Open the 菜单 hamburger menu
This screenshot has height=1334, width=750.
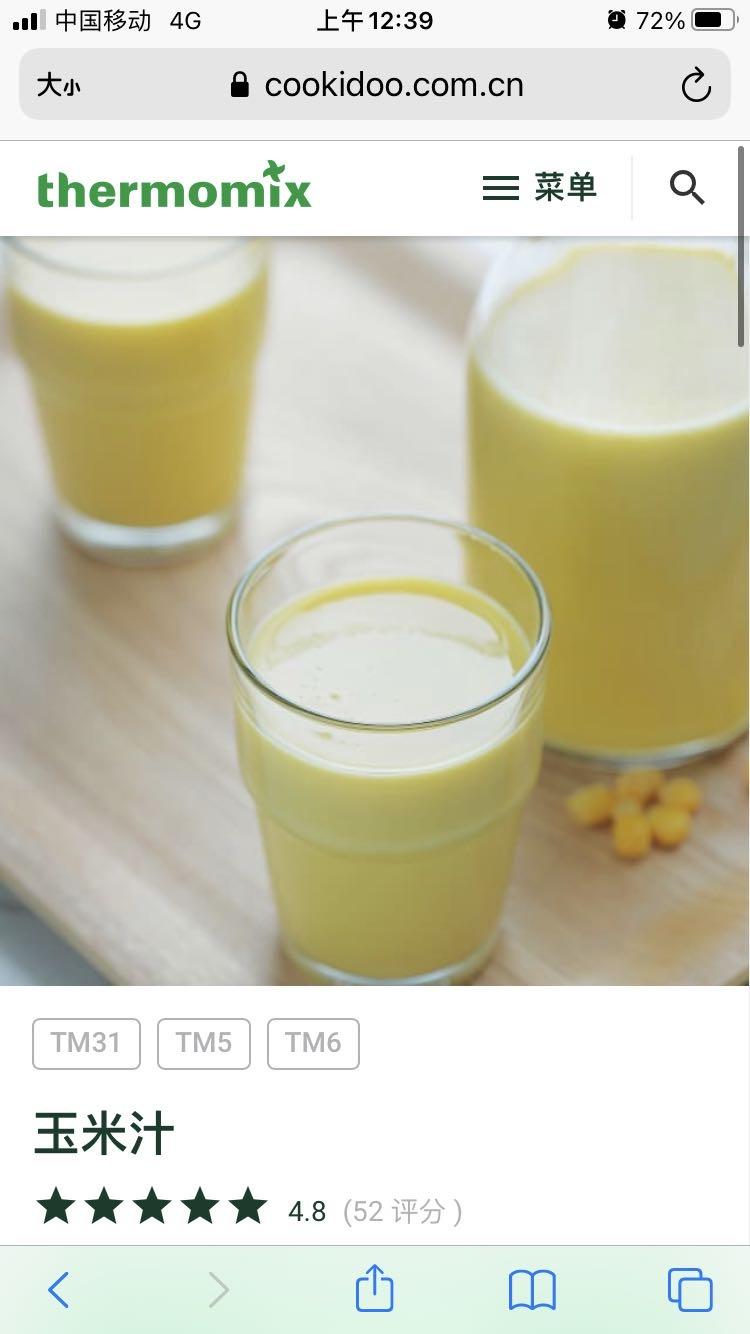(539, 187)
